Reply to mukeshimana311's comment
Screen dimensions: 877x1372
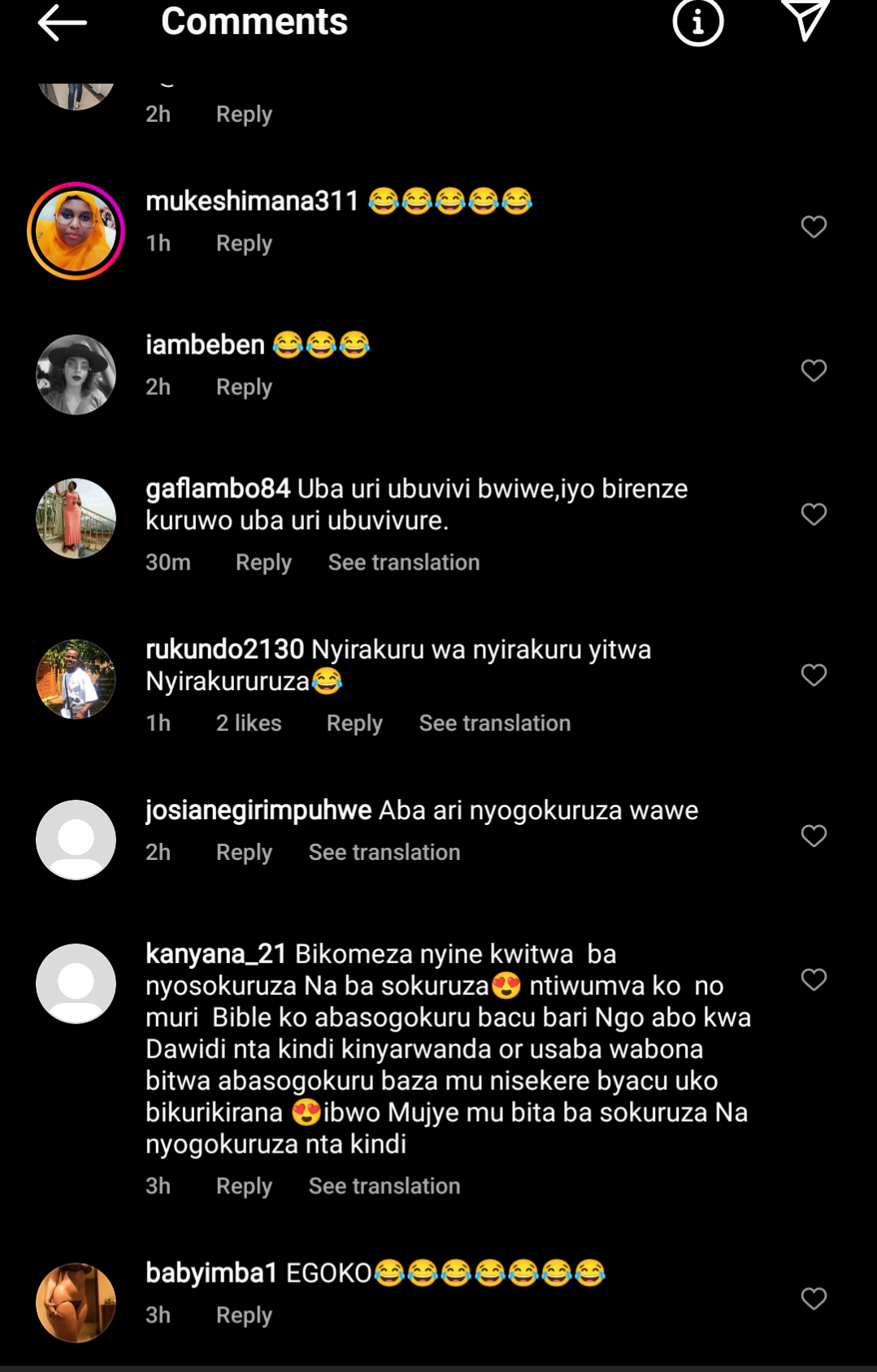(244, 243)
